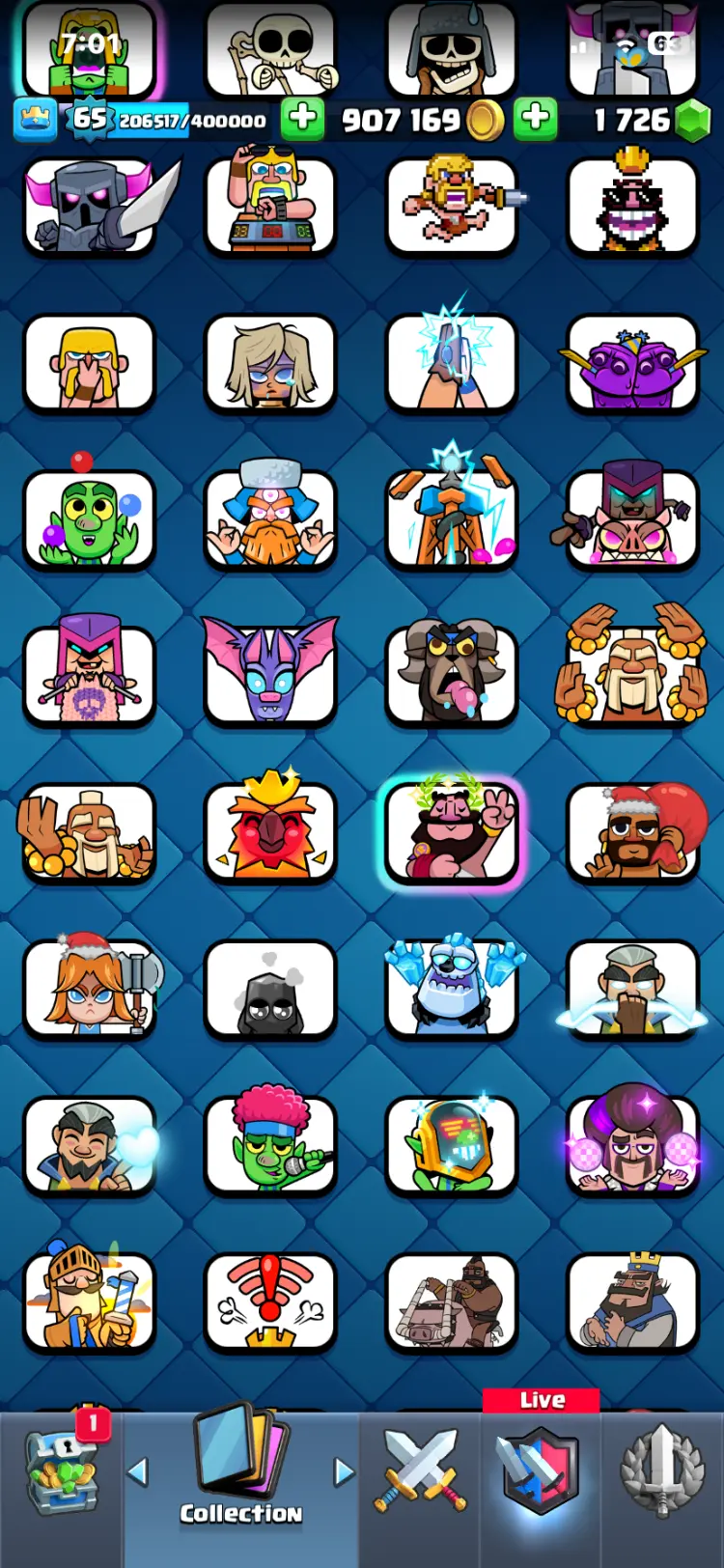Image resolution: width=724 pixels, height=1568 pixels.
Task: Add gold with the plus button
Action: 302,120
